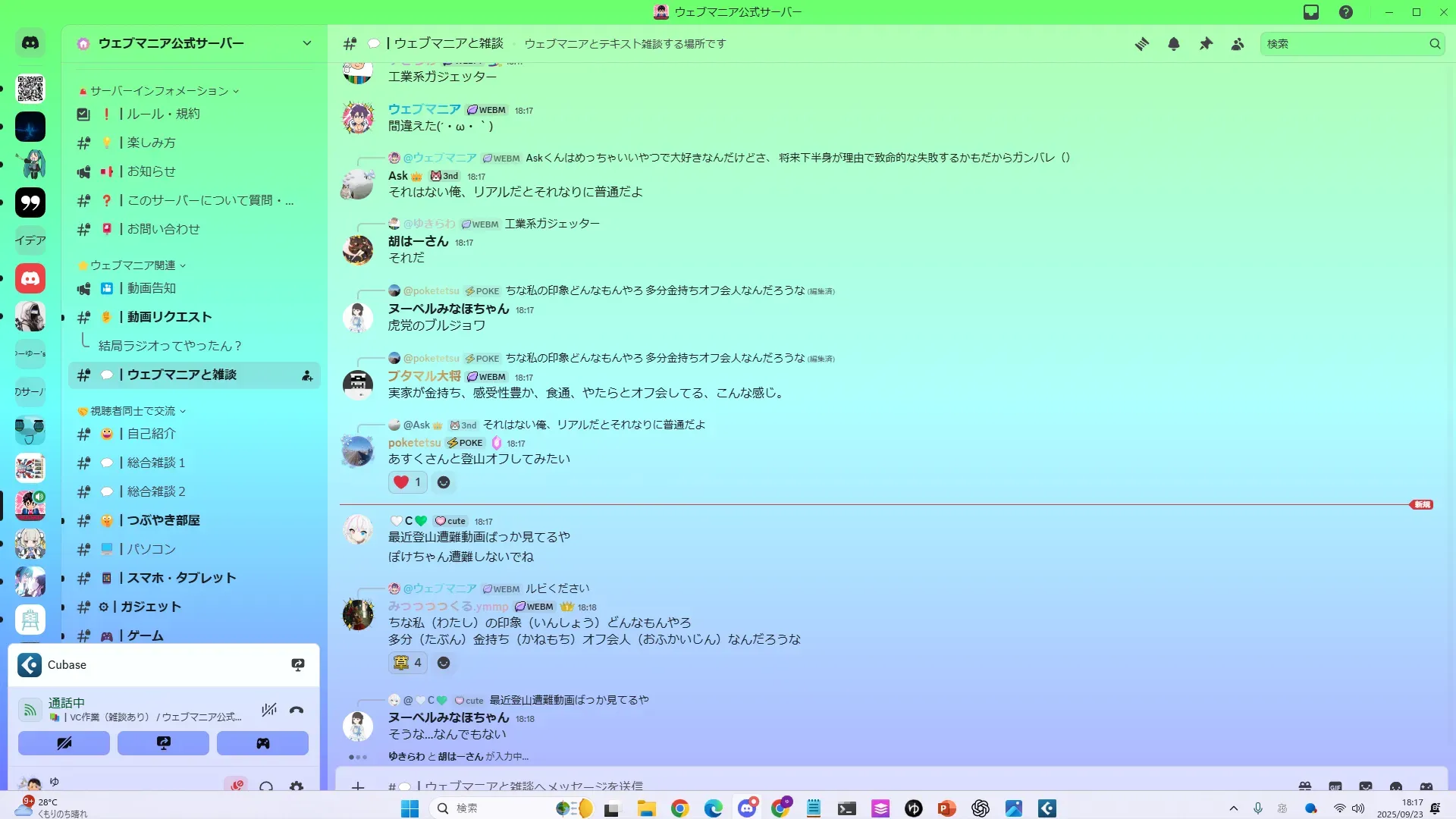
Task: Open the 自己紹介 channel
Action: 151,434
